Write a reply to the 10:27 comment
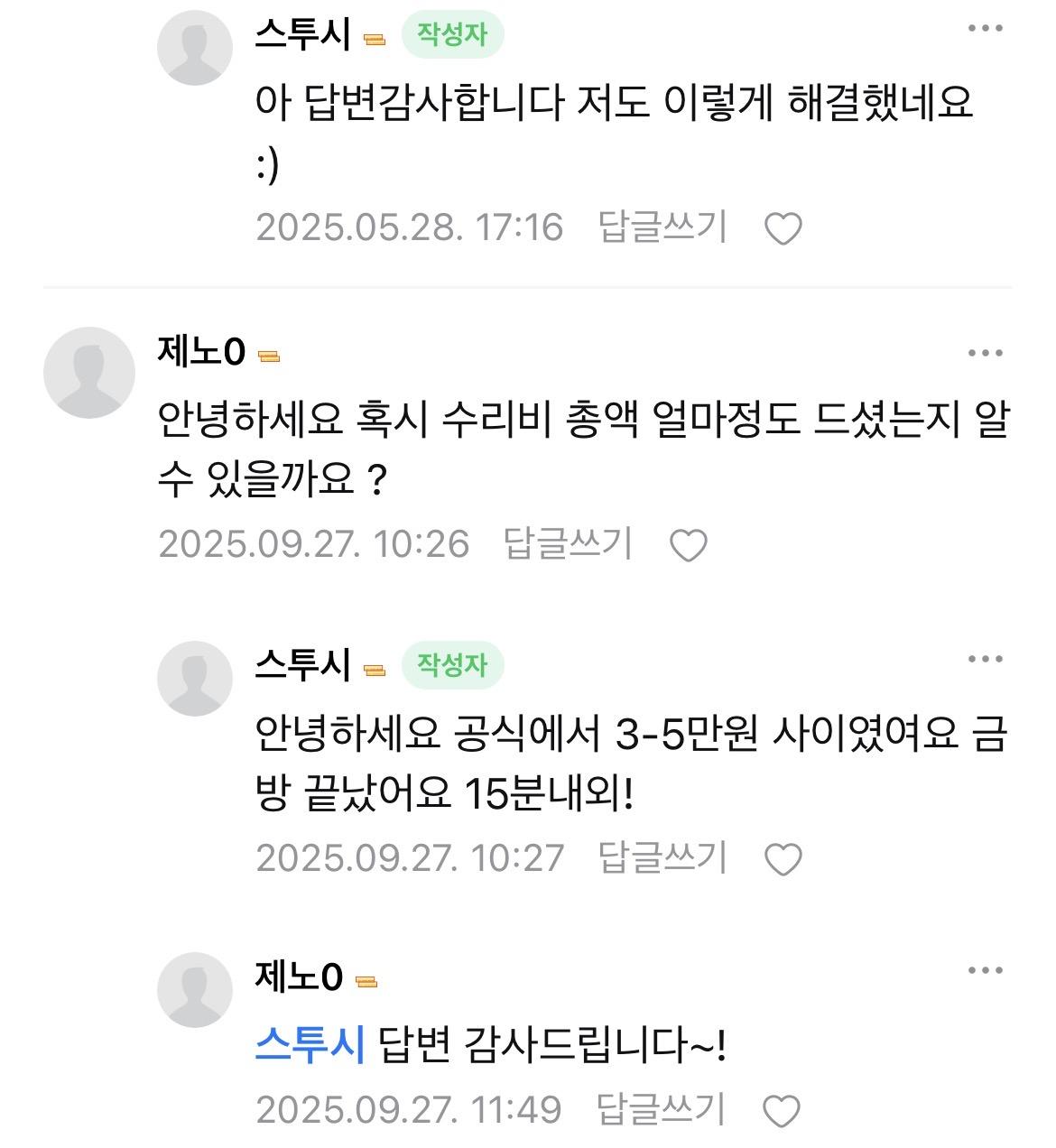Image resolution: width=1056 pixels, height=1148 pixels. click(662, 857)
